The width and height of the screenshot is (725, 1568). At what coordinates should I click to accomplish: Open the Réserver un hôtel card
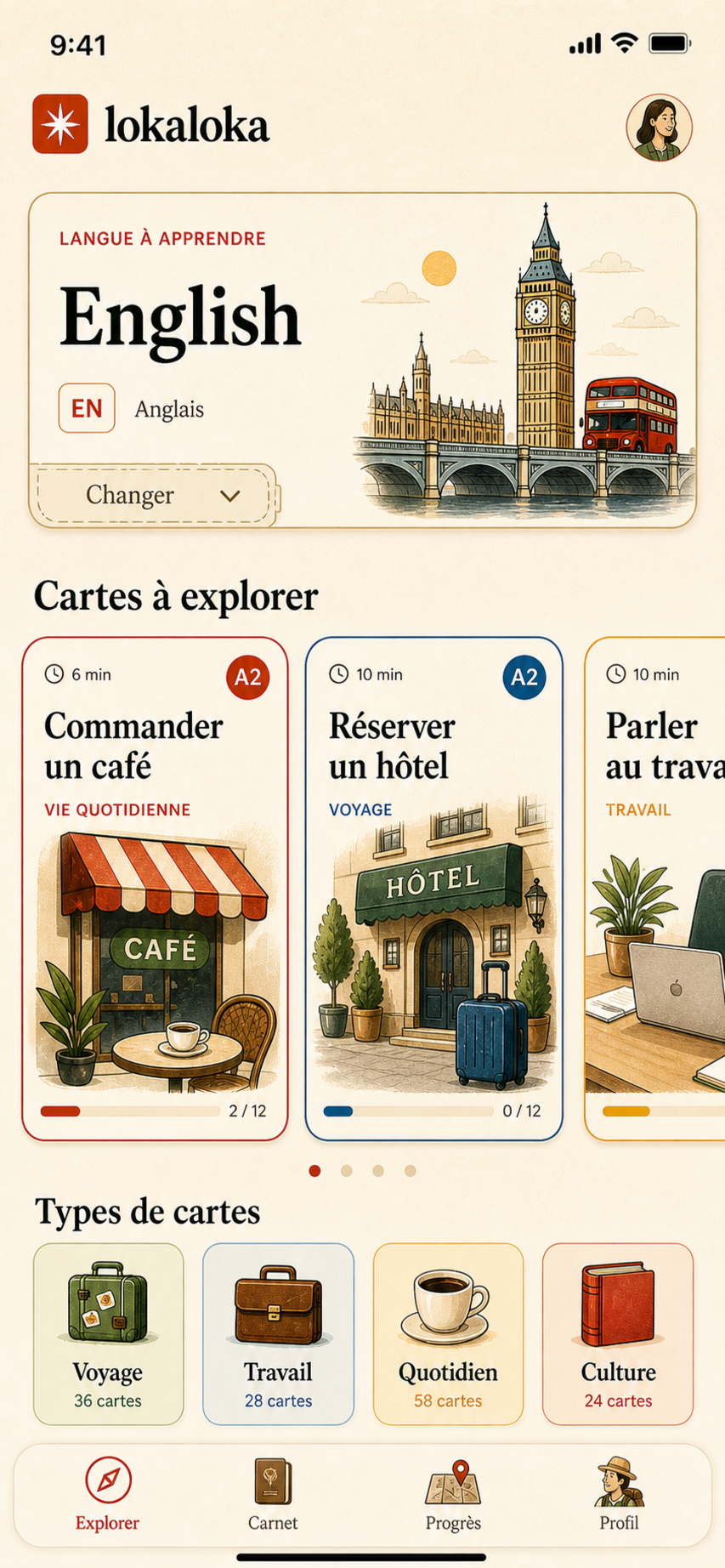[x=433, y=889]
